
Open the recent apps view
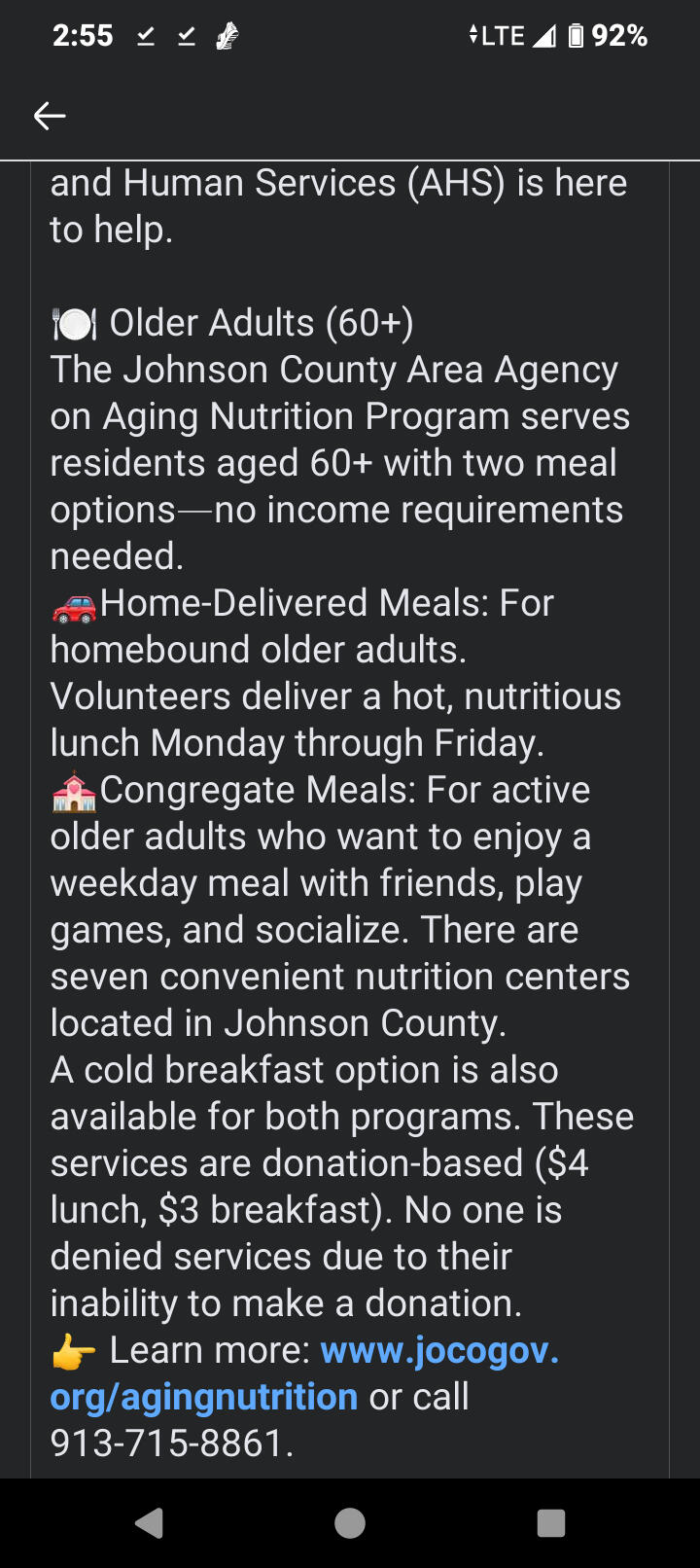pos(550,1522)
